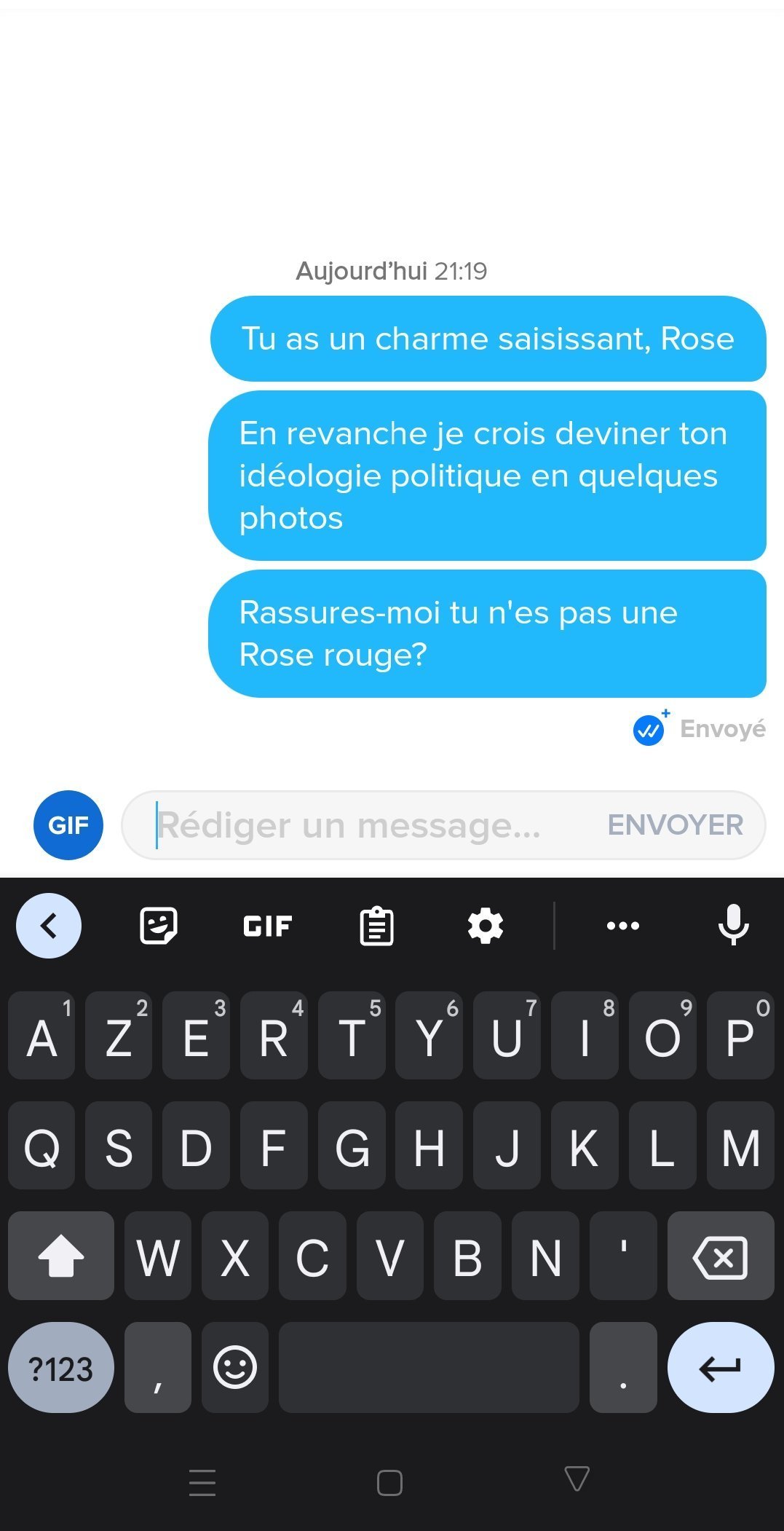Switch to the ?123 symbols keyboard
This screenshot has width=784, height=1531.
tap(60, 1369)
